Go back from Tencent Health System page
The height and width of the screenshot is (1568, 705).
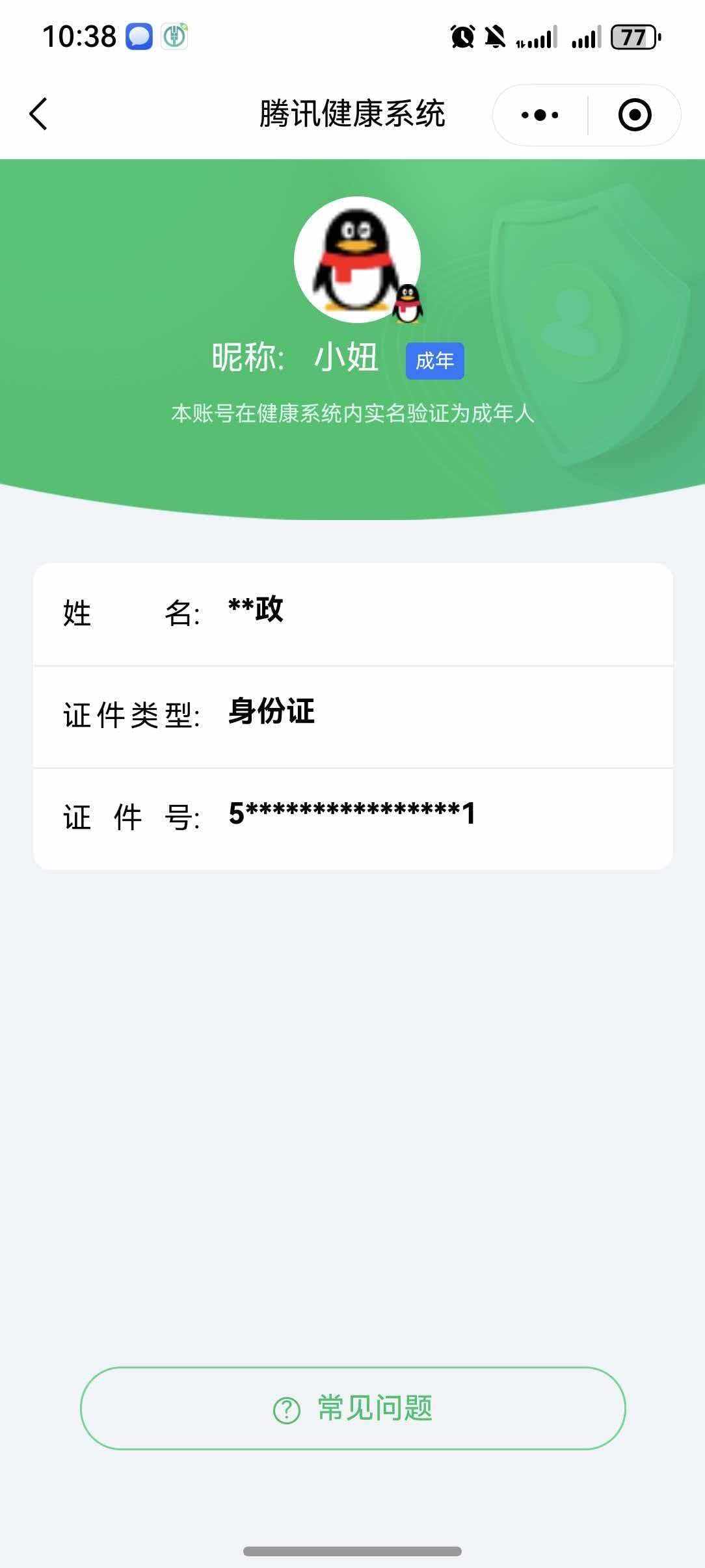click(38, 114)
